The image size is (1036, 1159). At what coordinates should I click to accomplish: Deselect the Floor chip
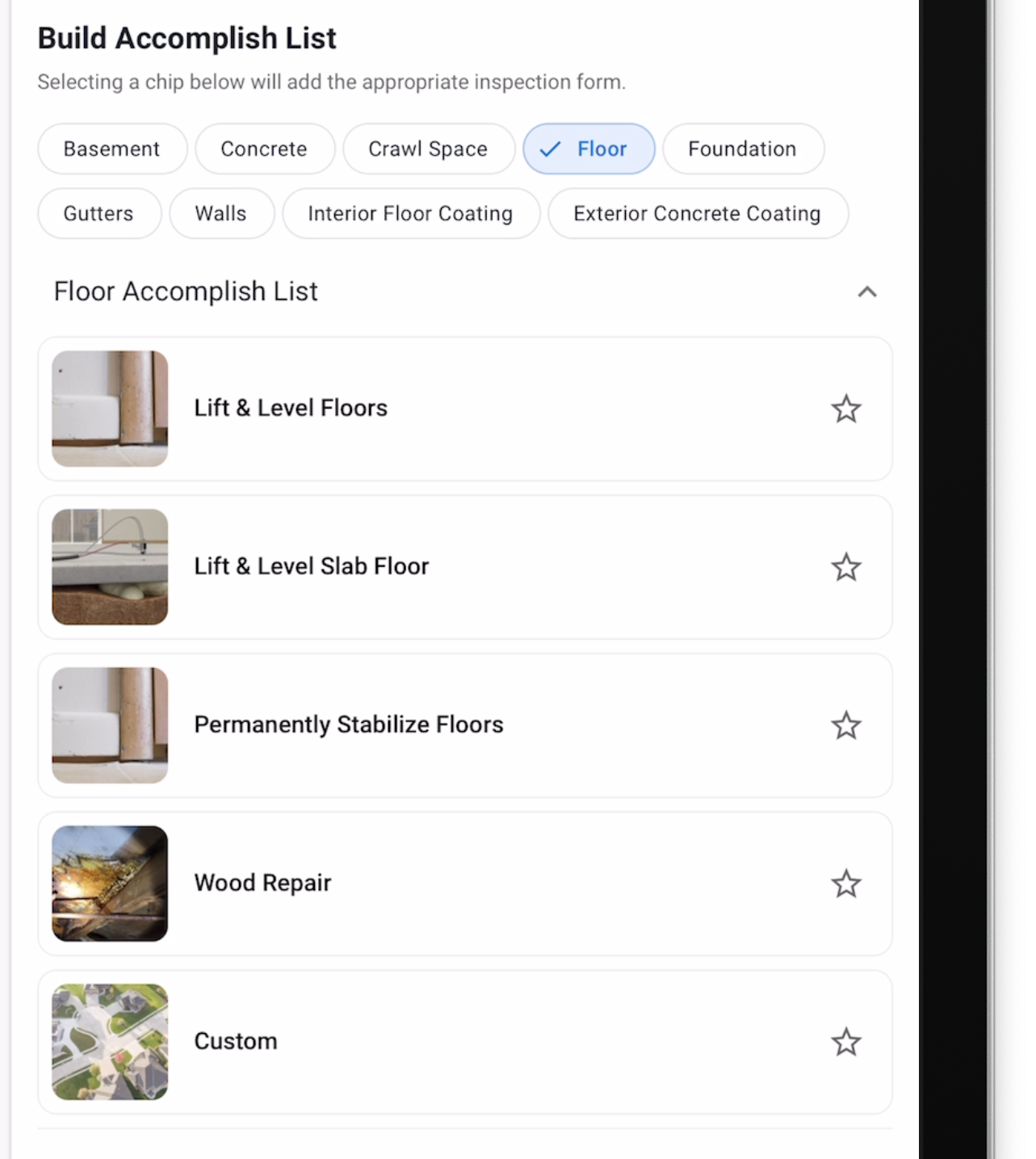pyautogui.click(x=589, y=149)
